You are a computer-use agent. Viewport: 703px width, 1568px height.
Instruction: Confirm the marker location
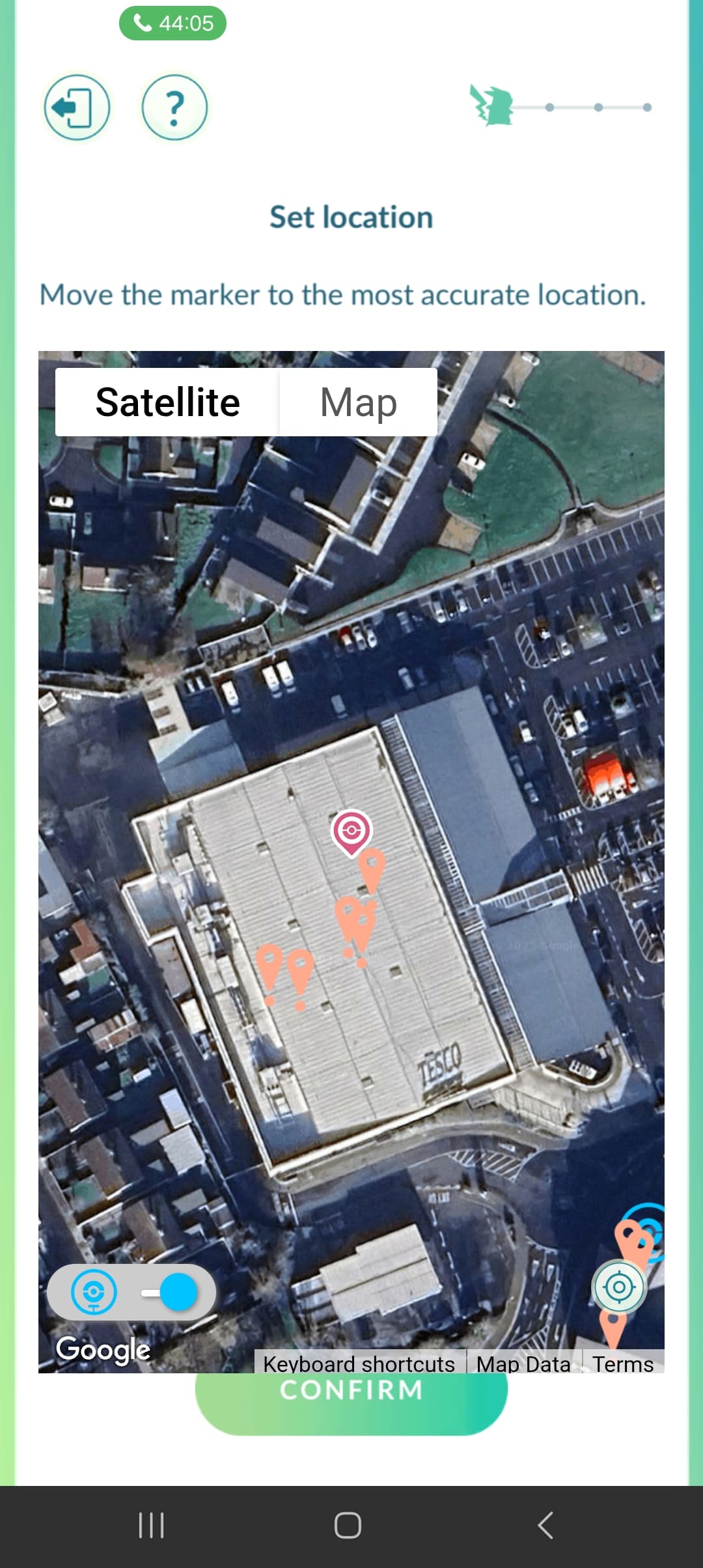pos(351,1401)
